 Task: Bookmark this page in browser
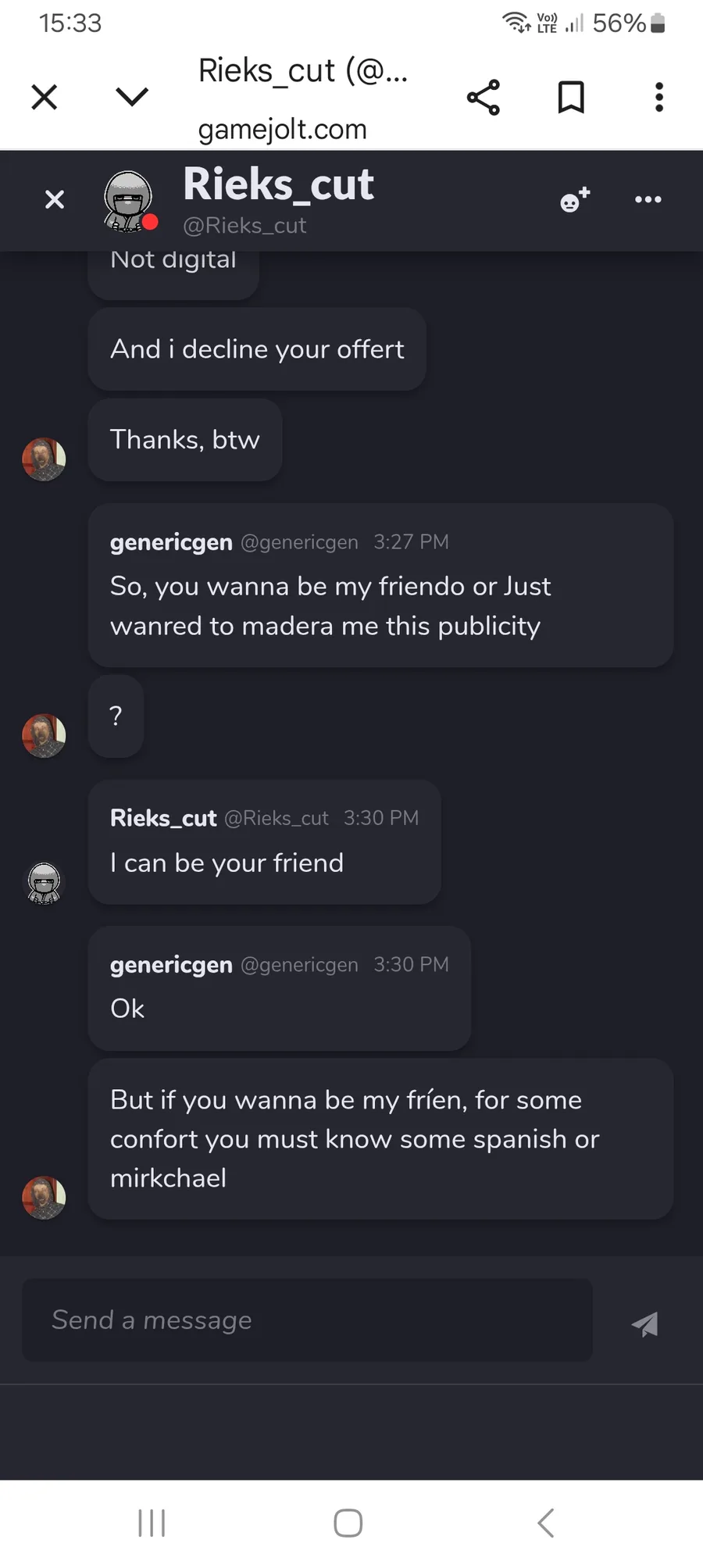pos(571,98)
